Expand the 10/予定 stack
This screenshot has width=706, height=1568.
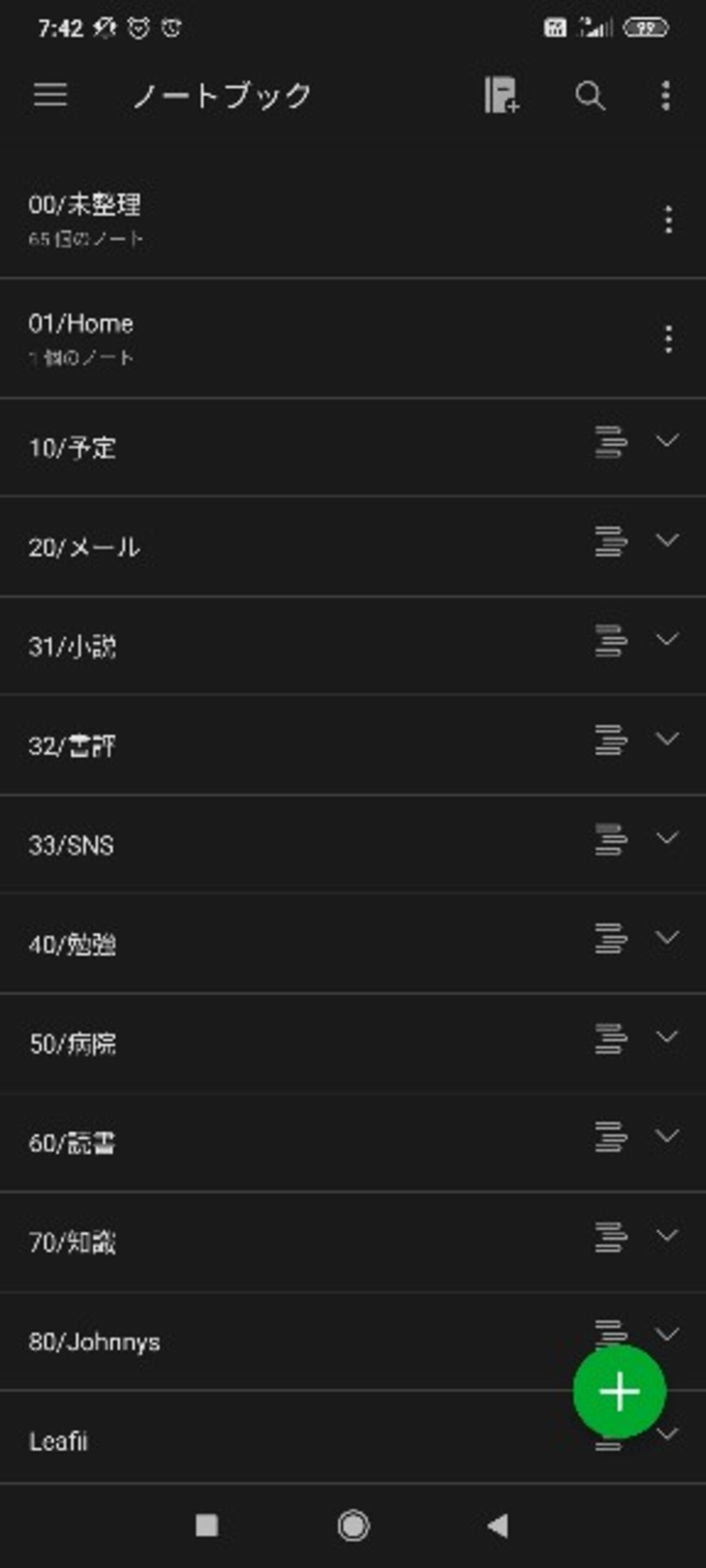[x=667, y=440]
